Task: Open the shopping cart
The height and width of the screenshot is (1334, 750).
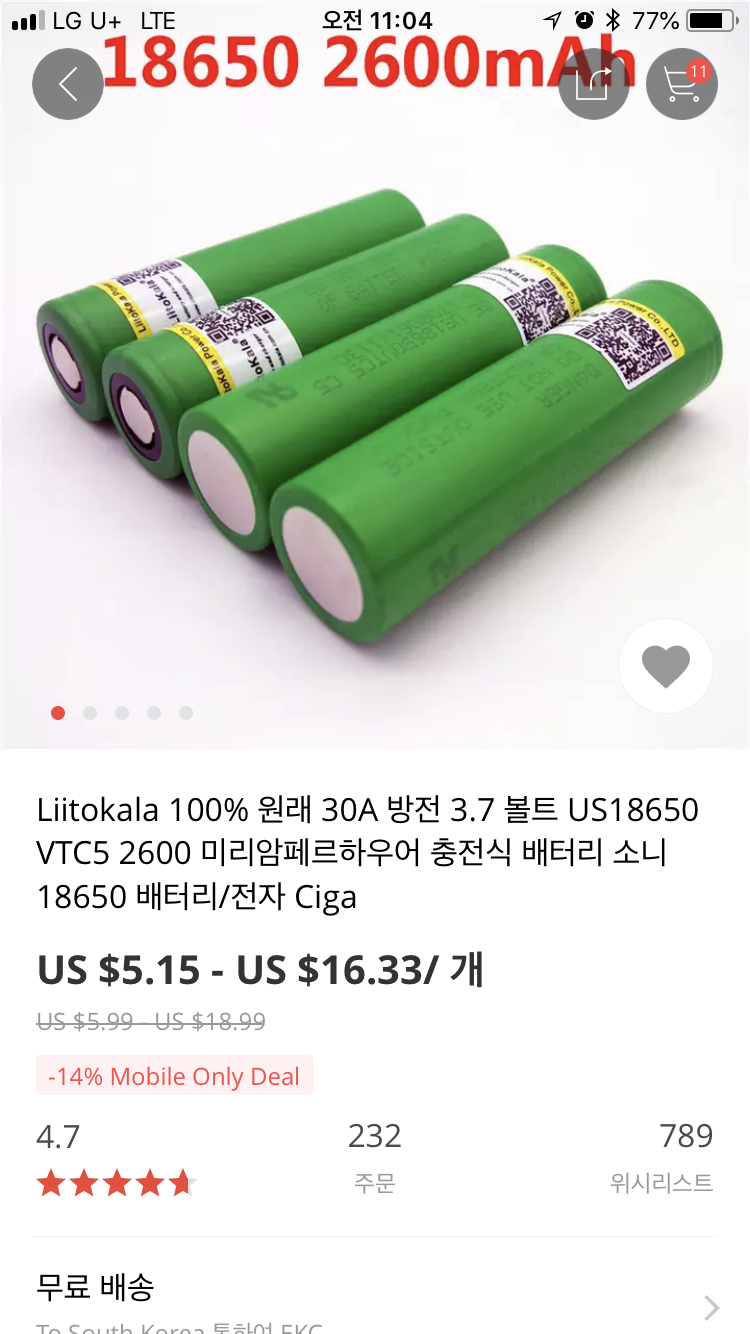Action: (682, 85)
